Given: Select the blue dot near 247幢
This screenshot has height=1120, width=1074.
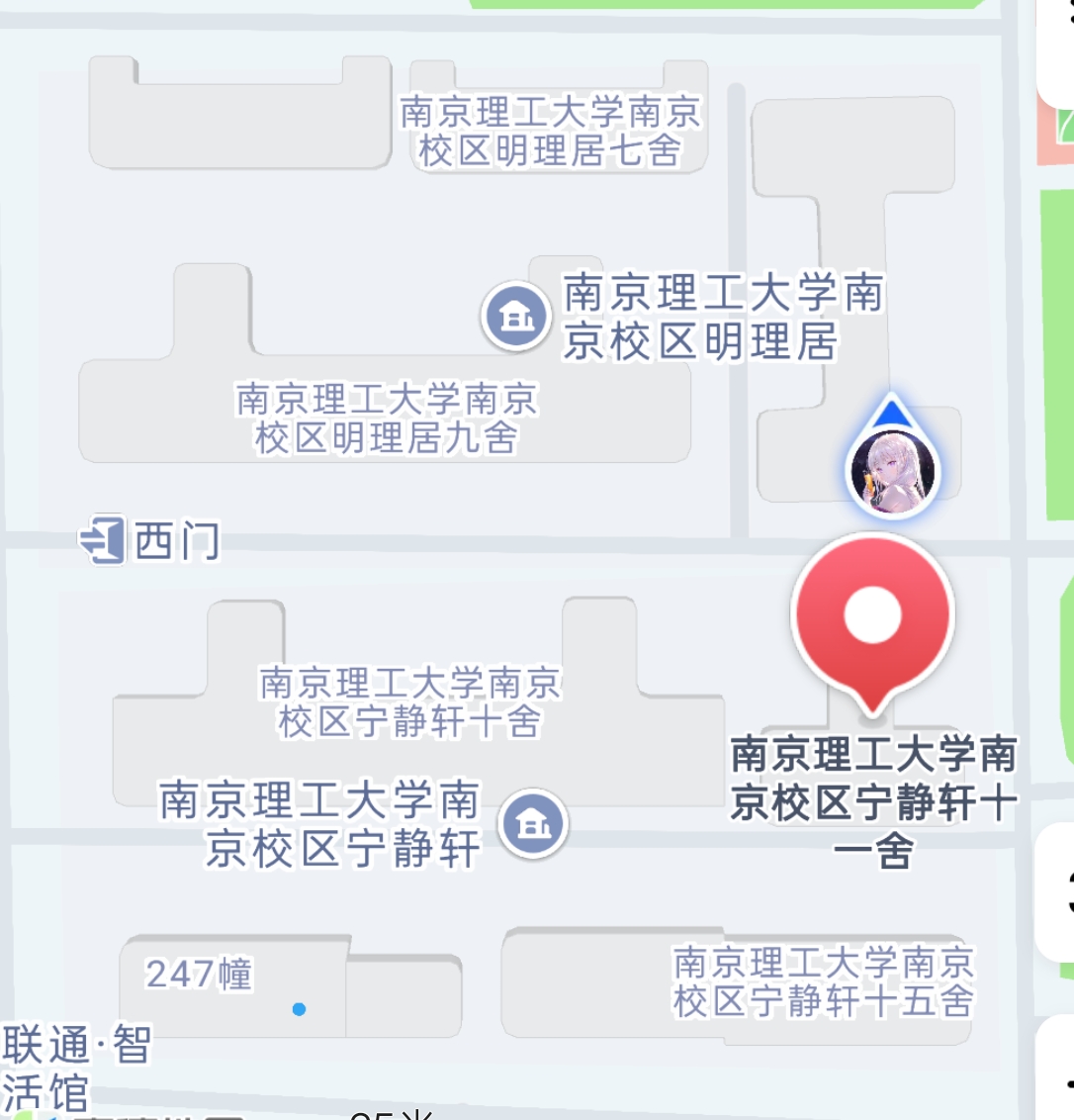Looking at the screenshot, I should (x=299, y=1008).
